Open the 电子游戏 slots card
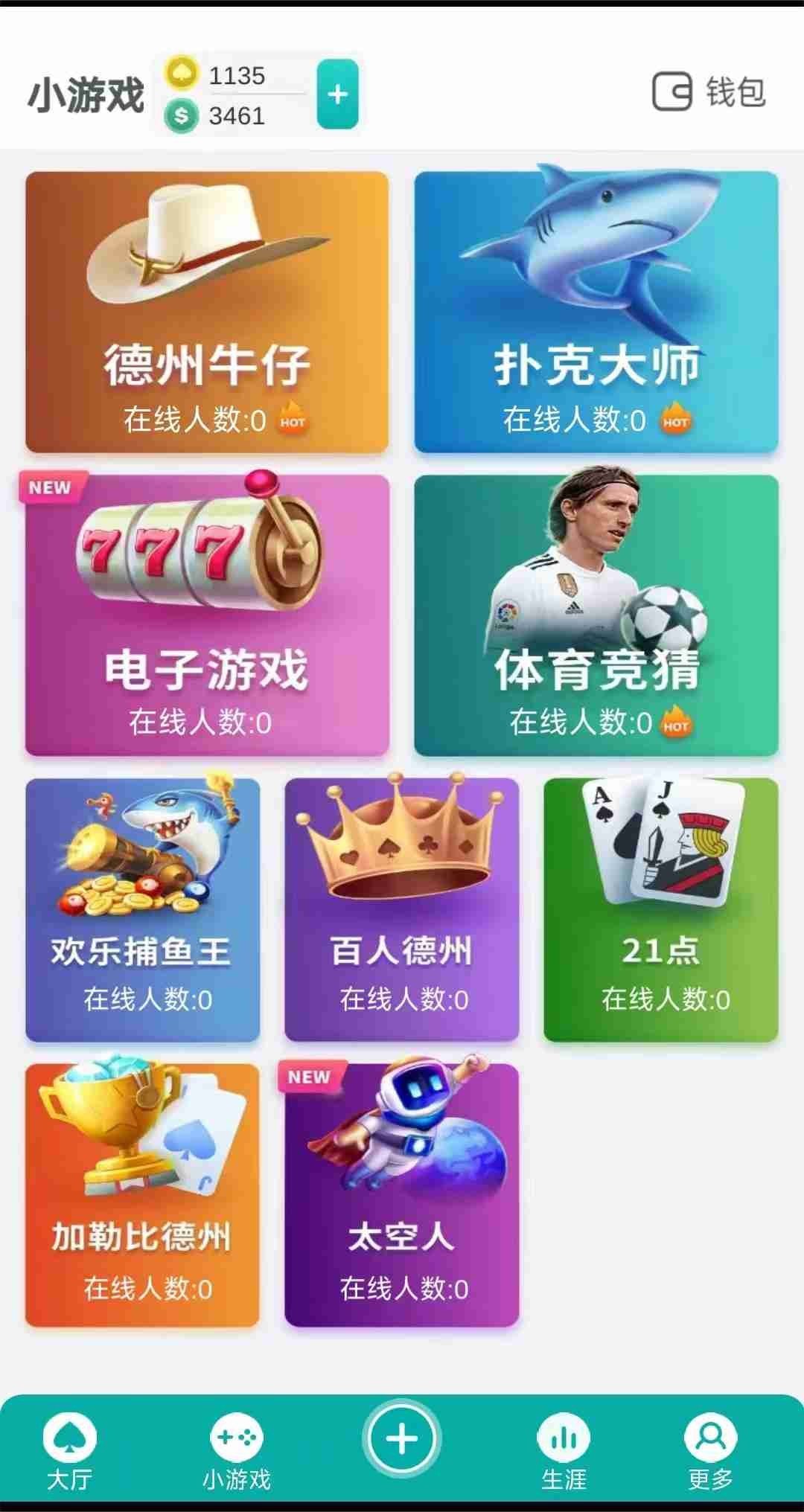 (207, 615)
